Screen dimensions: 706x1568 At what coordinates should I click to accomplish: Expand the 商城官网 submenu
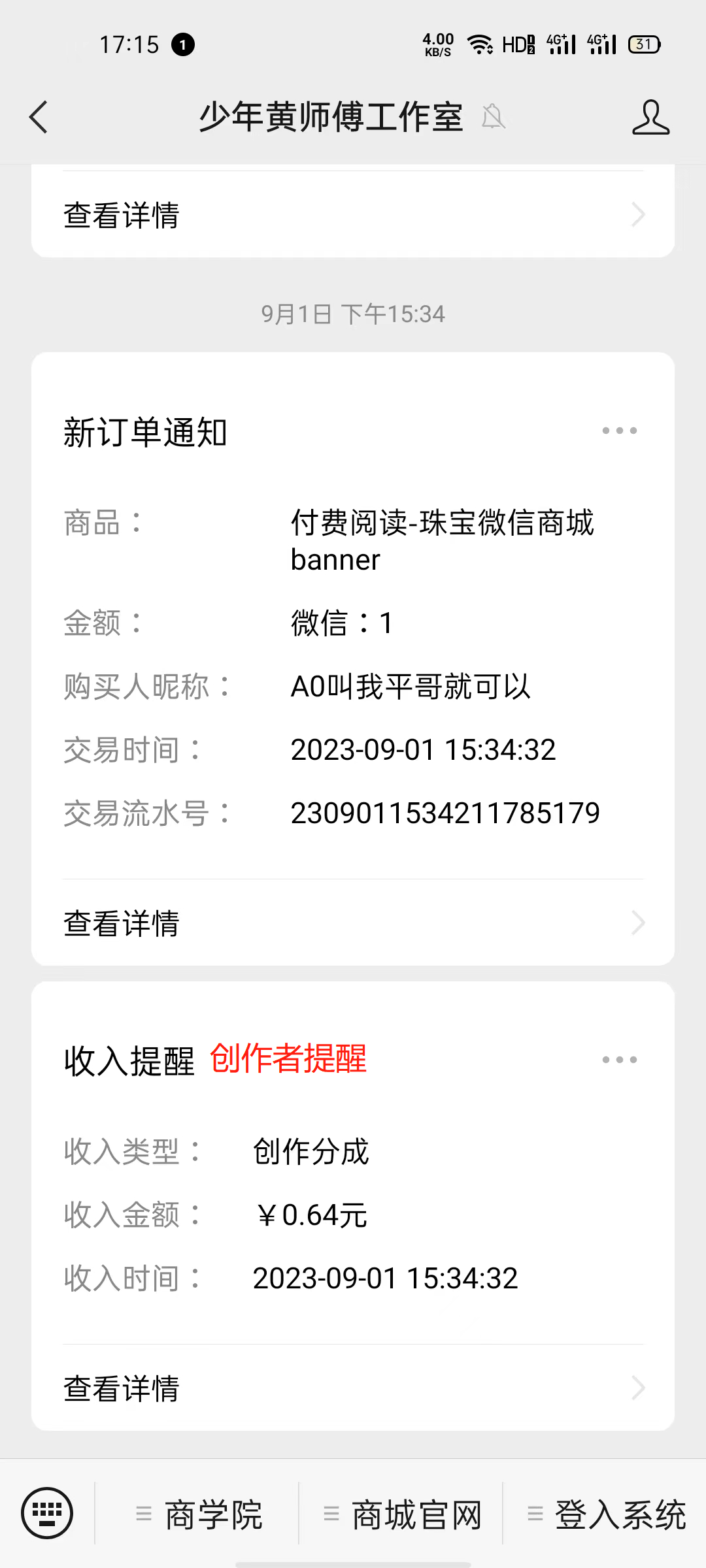click(x=330, y=1514)
